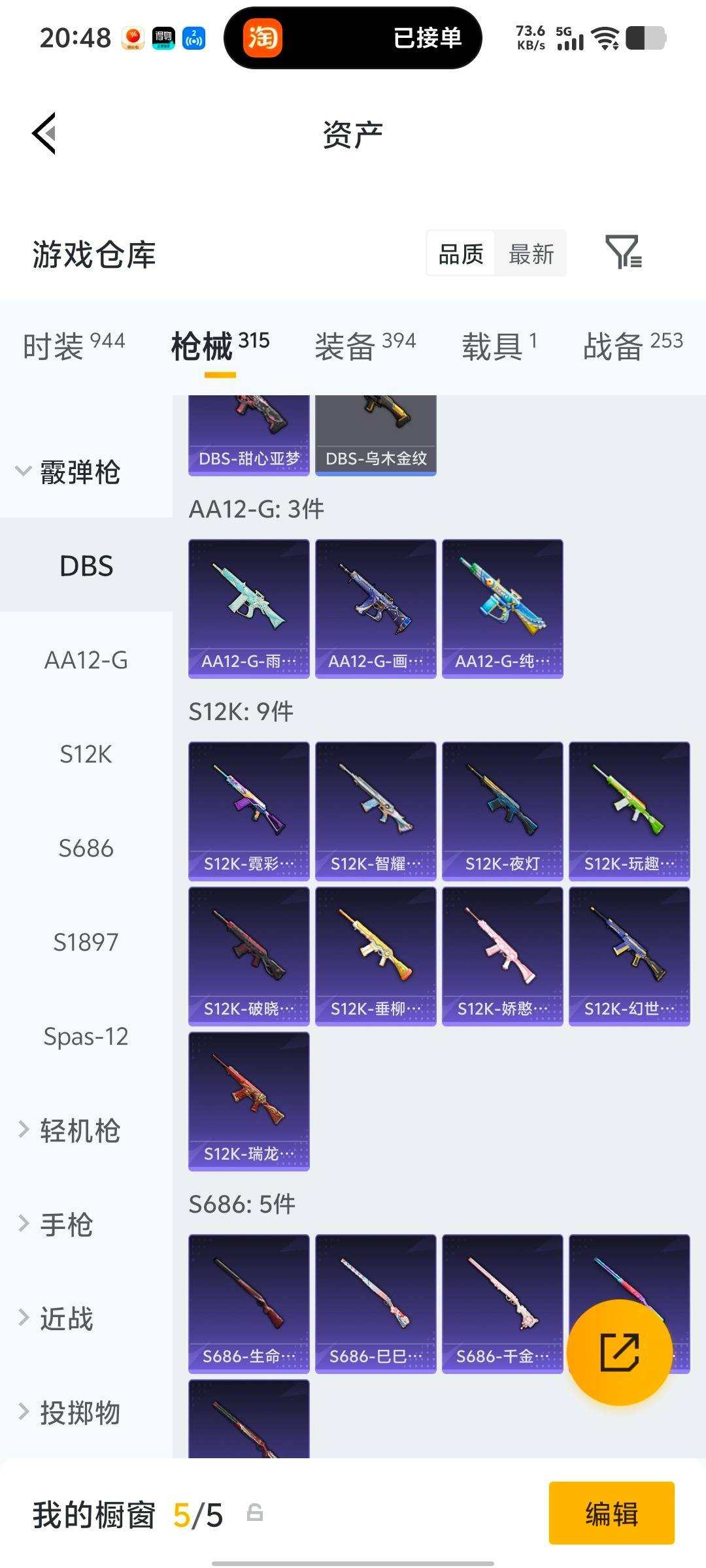Edit my showcase with 编辑
Viewport: 706px width, 1568px height.
tap(611, 1514)
